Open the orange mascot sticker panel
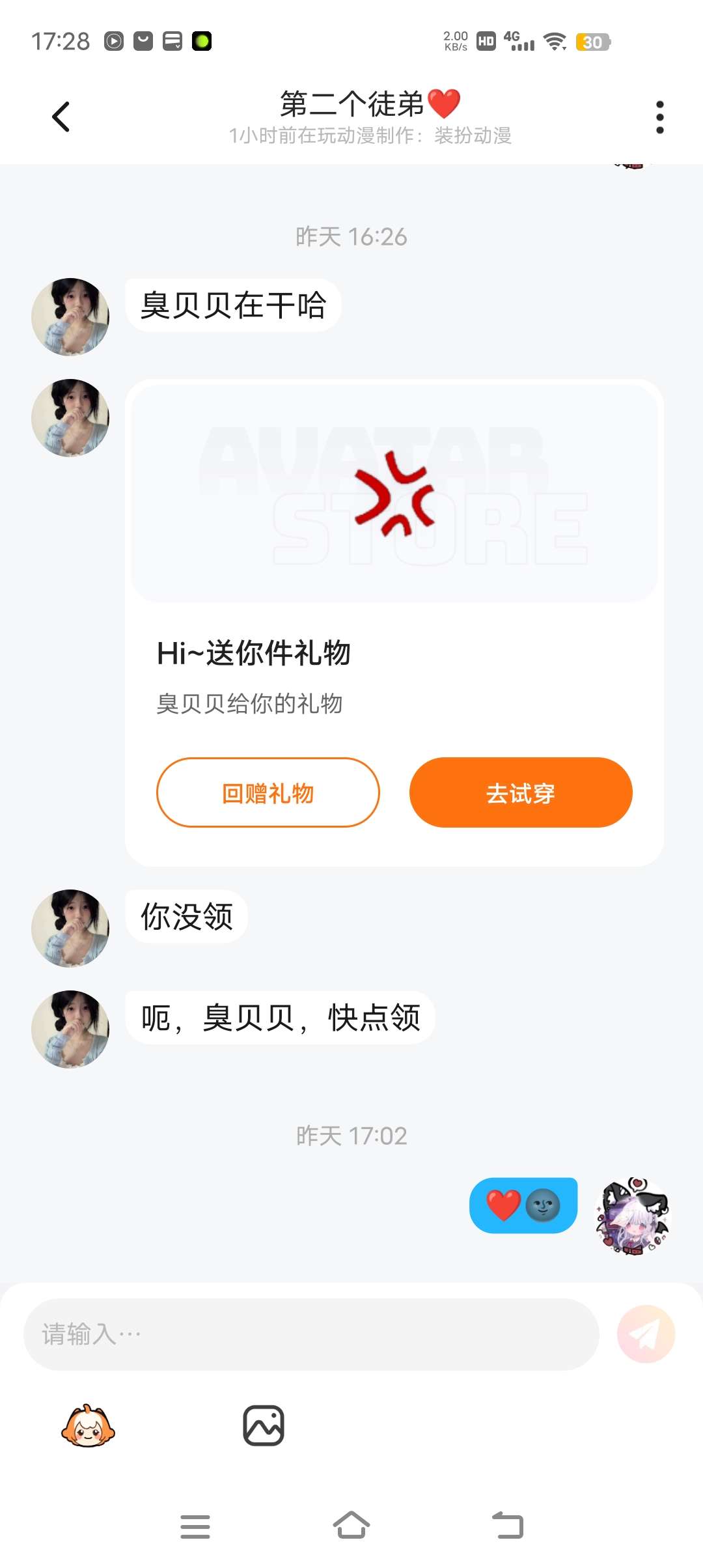This screenshot has height=1568, width=703. click(x=88, y=1426)
